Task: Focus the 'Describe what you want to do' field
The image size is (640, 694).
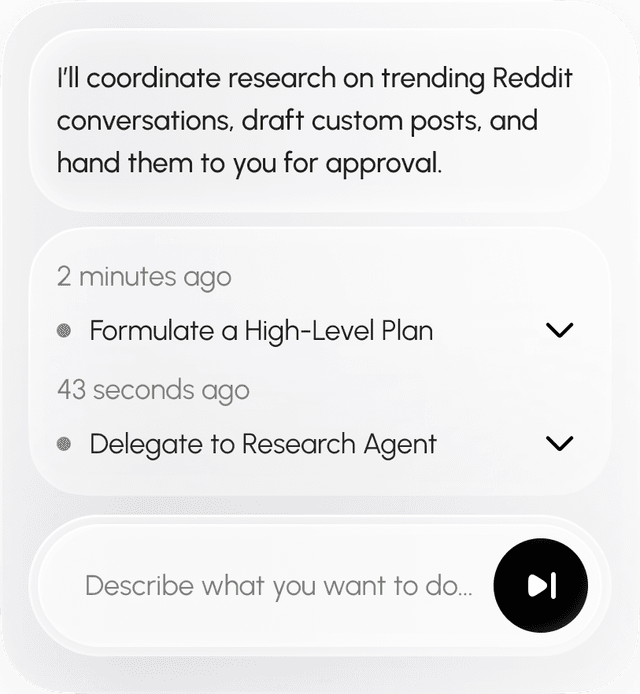Action: tap(278, 585)
